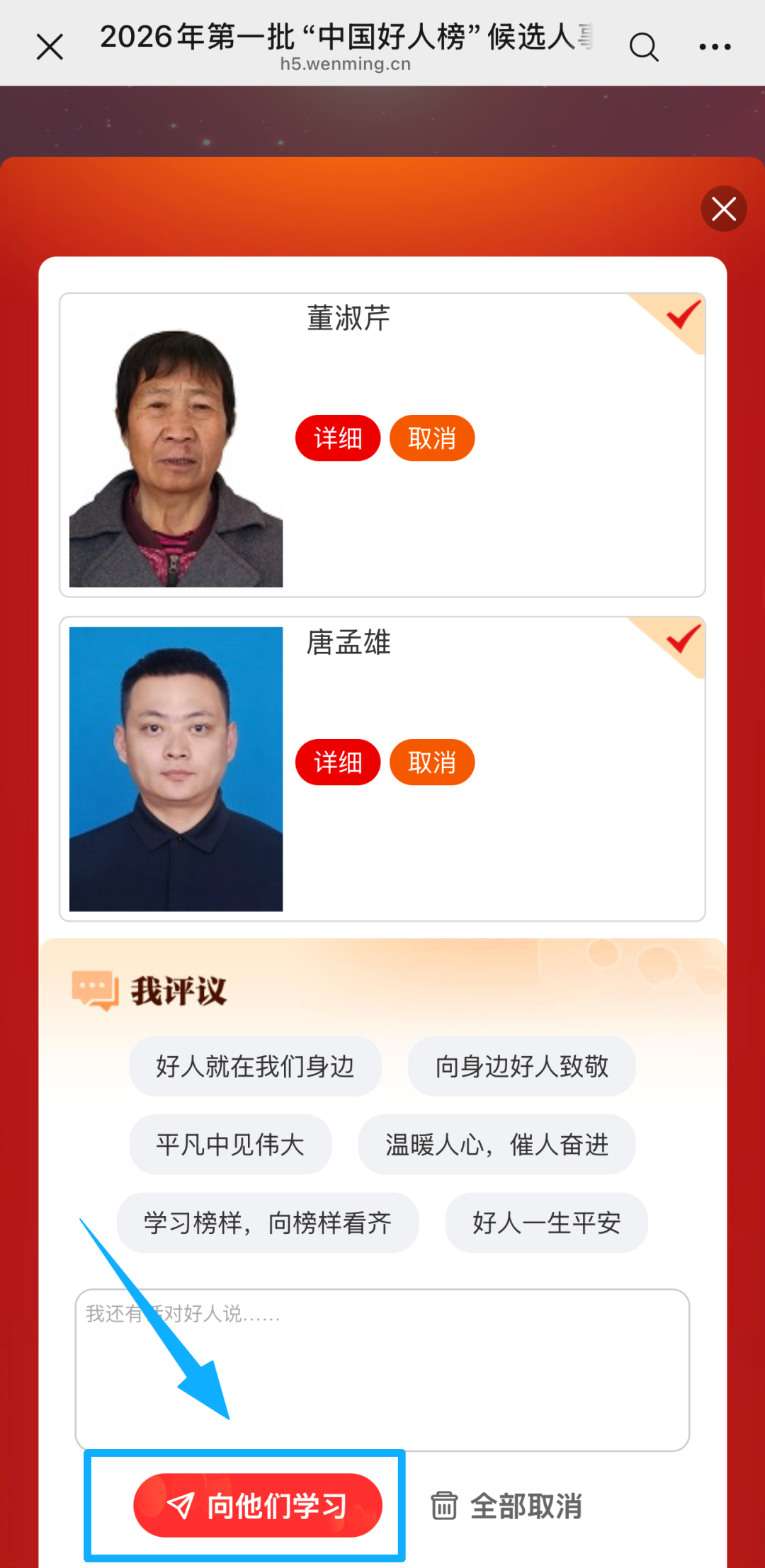Choose the chip 温暖人心，催人奋进
This screenshot has height=1568, width=765.
497,1144
